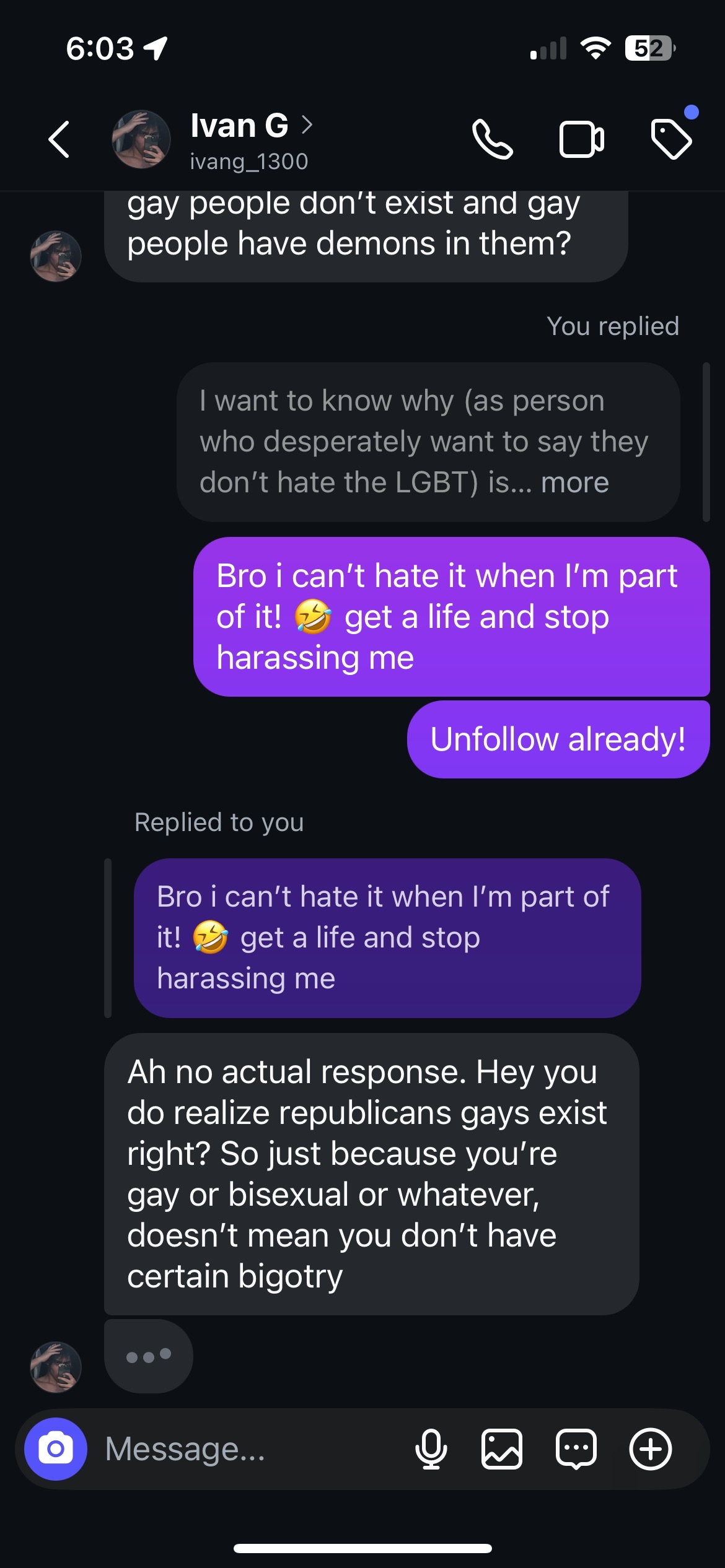Attach a photo from the gallery
Viewport: 725px width, 1568px height.
tap(502, 1449)
